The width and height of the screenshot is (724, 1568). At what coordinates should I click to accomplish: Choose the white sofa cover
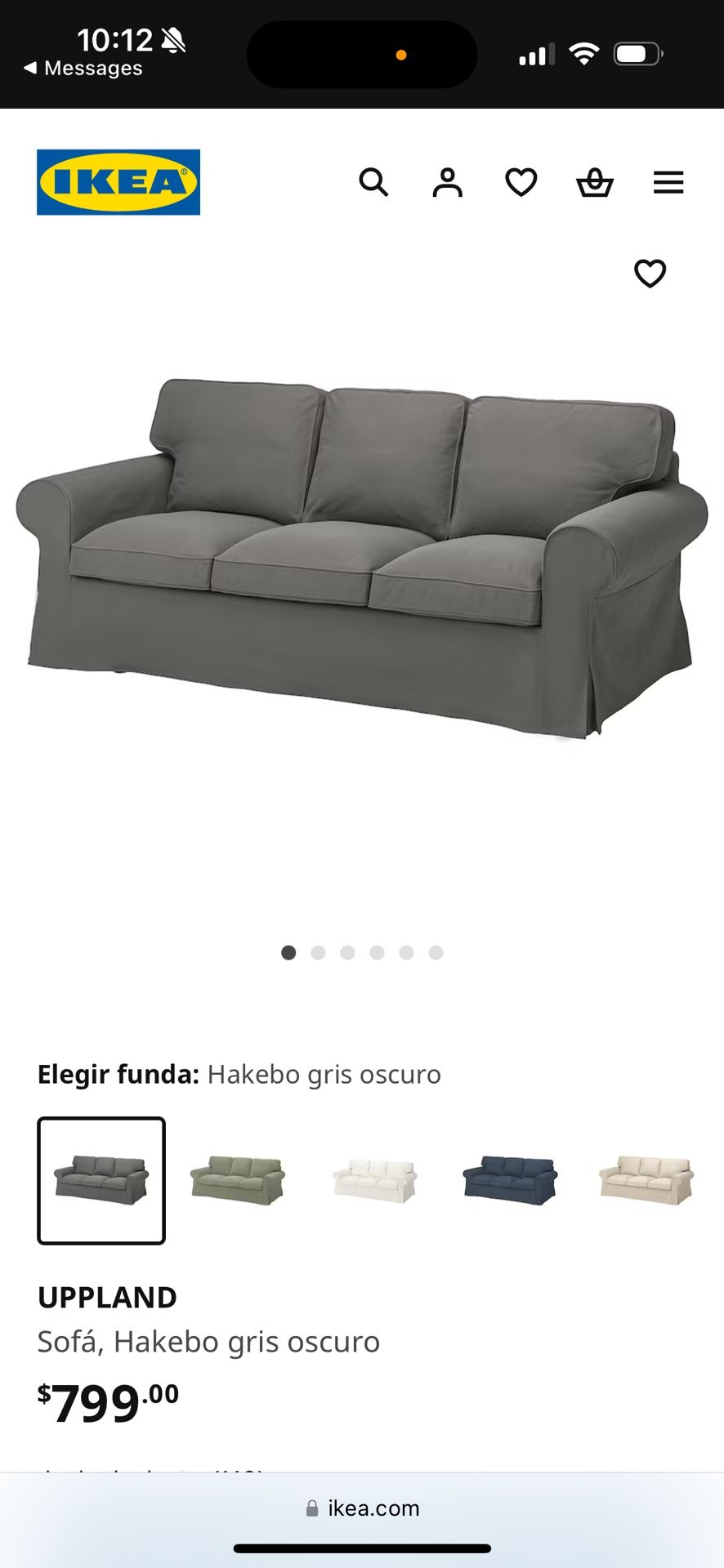[x=374, y=1180]
